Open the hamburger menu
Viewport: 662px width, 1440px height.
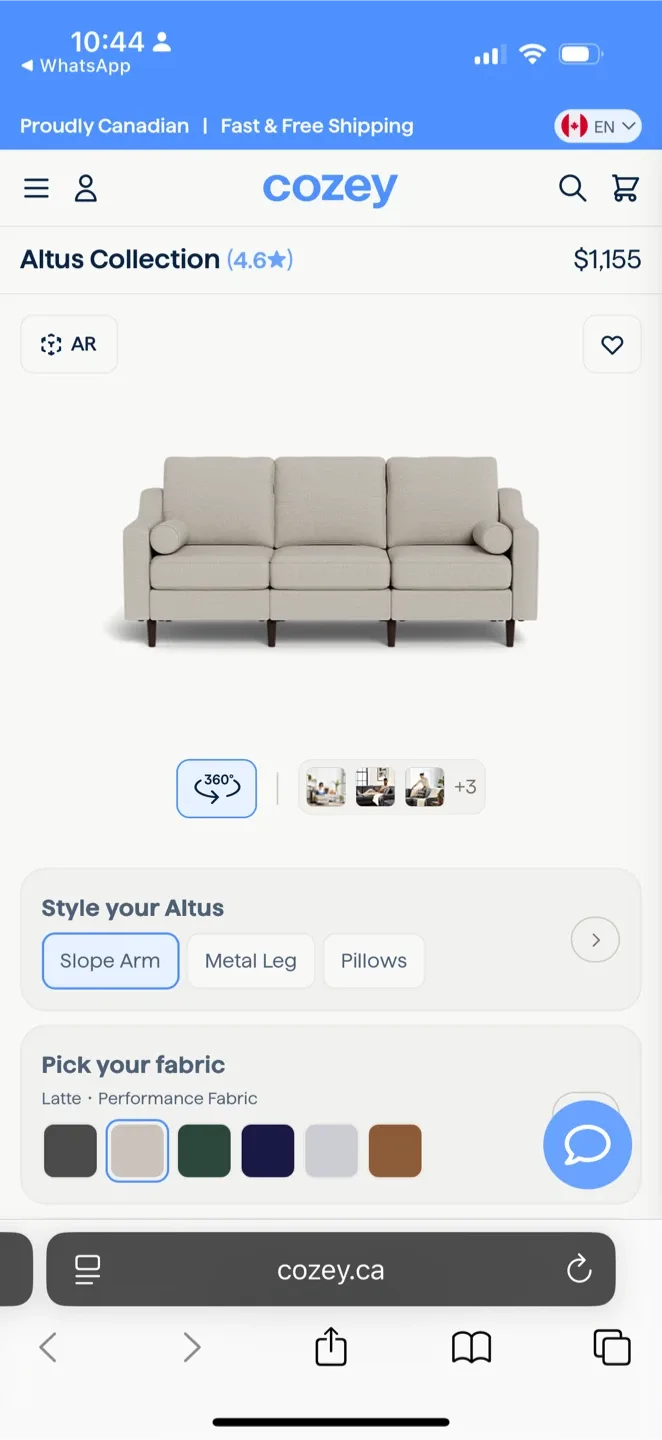coord(36,188)
